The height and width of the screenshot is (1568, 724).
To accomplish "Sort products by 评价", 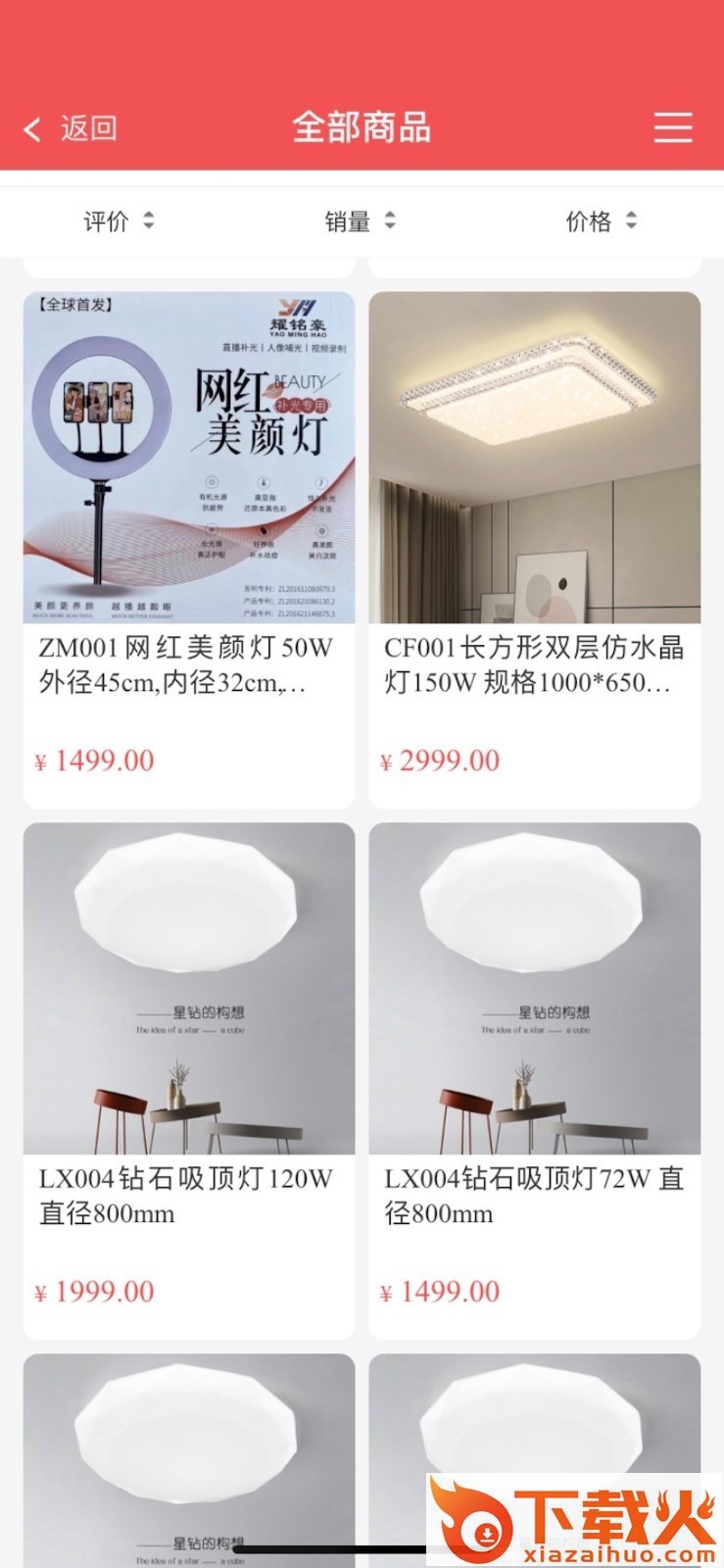I will point(119,221).
